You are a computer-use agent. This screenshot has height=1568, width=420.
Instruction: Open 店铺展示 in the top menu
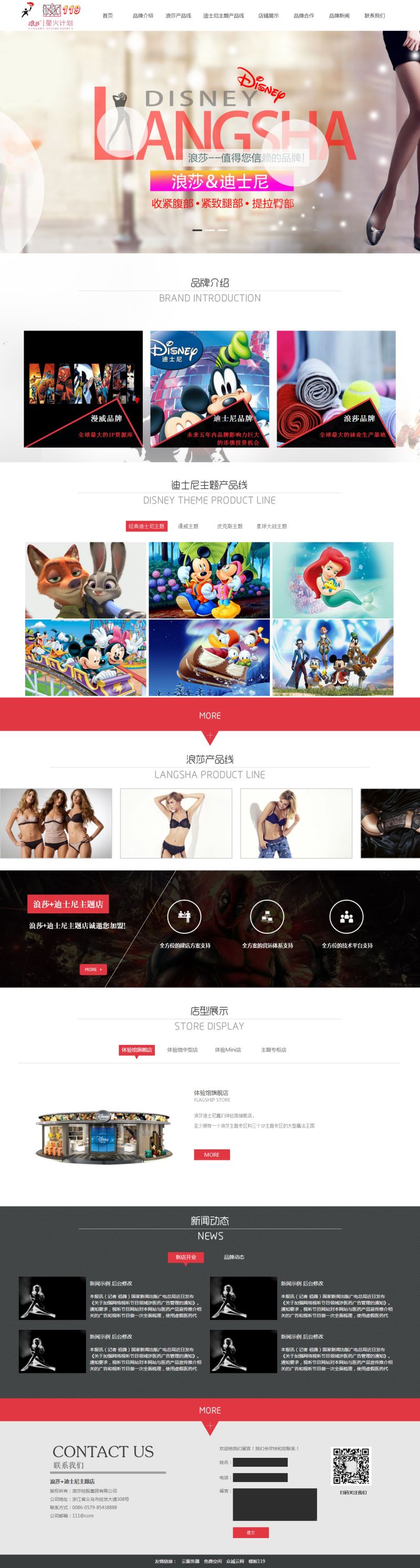pos(268,16)
